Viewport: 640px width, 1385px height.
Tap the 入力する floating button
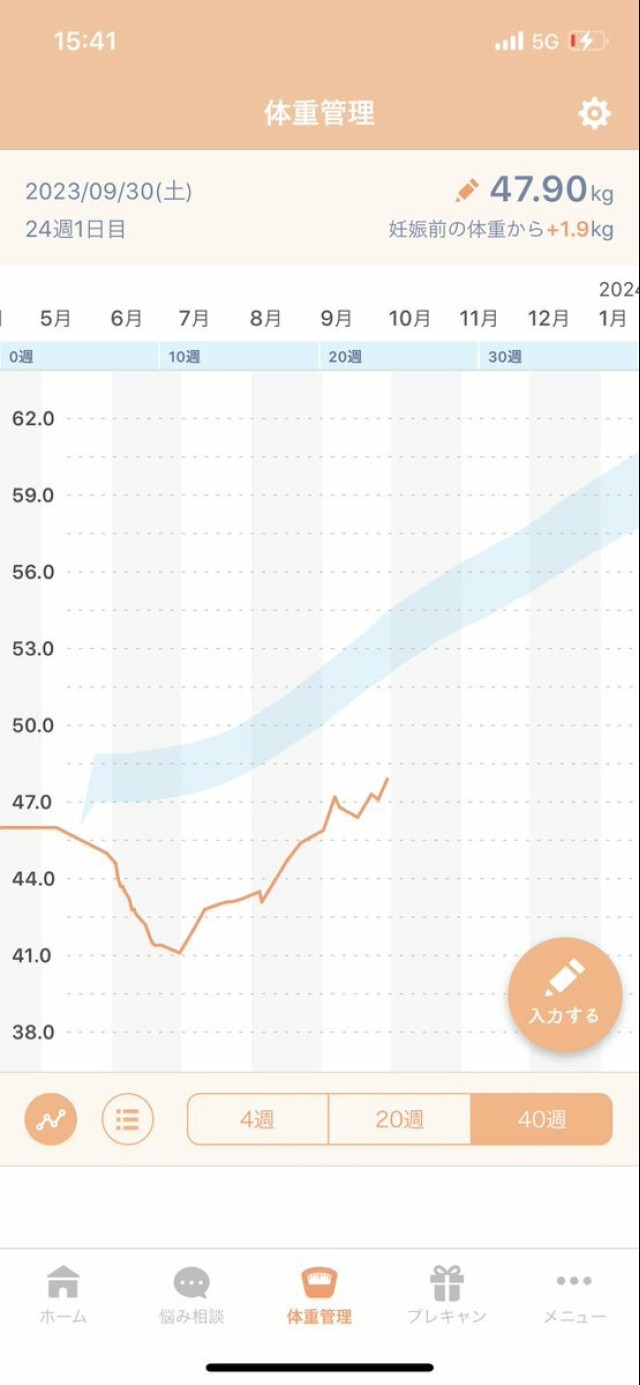click(x=565, y=994)
